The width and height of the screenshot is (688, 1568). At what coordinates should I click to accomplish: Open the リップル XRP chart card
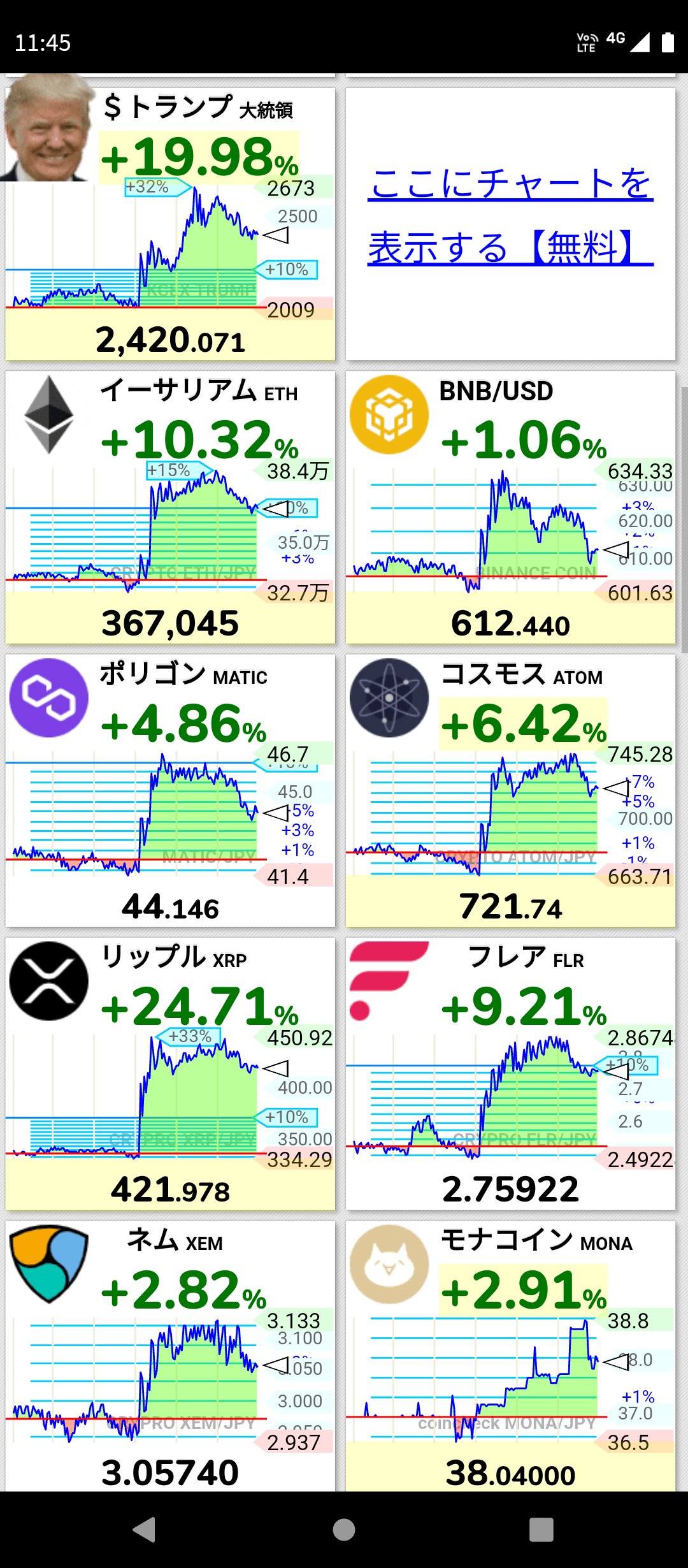(170, 1073)
